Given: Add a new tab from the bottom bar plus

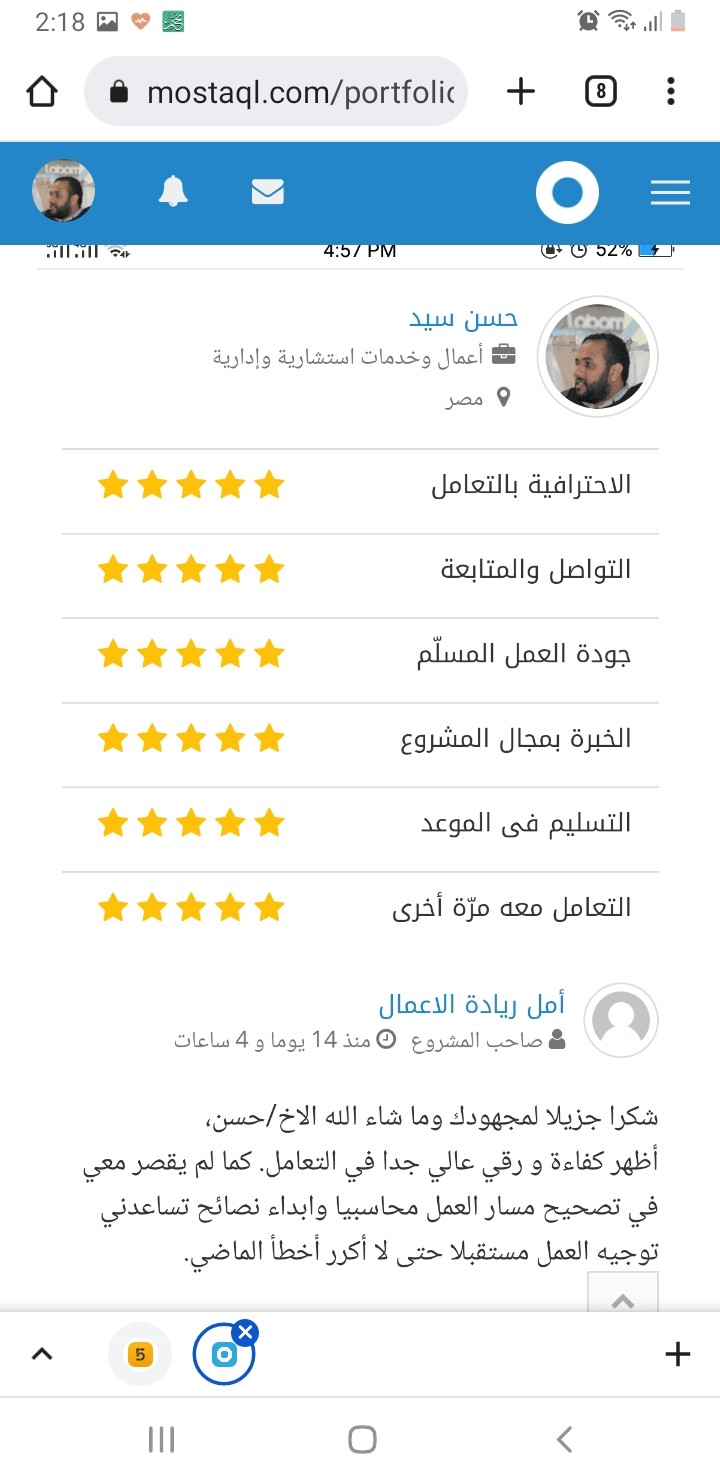Looking at the screenshot, I should coord(678,1355).
